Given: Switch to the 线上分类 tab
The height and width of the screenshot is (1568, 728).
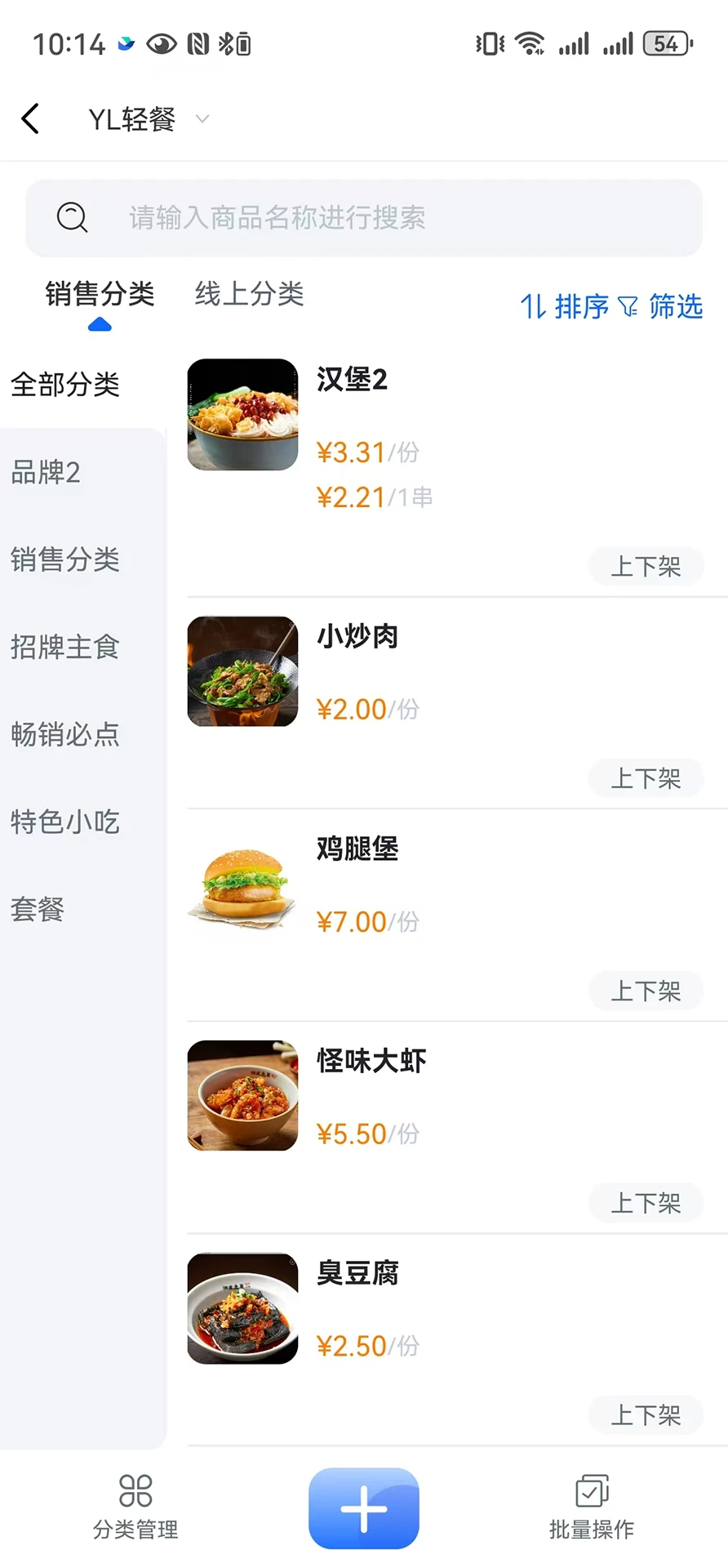Looking at the screenshot, I should (247, 295).
